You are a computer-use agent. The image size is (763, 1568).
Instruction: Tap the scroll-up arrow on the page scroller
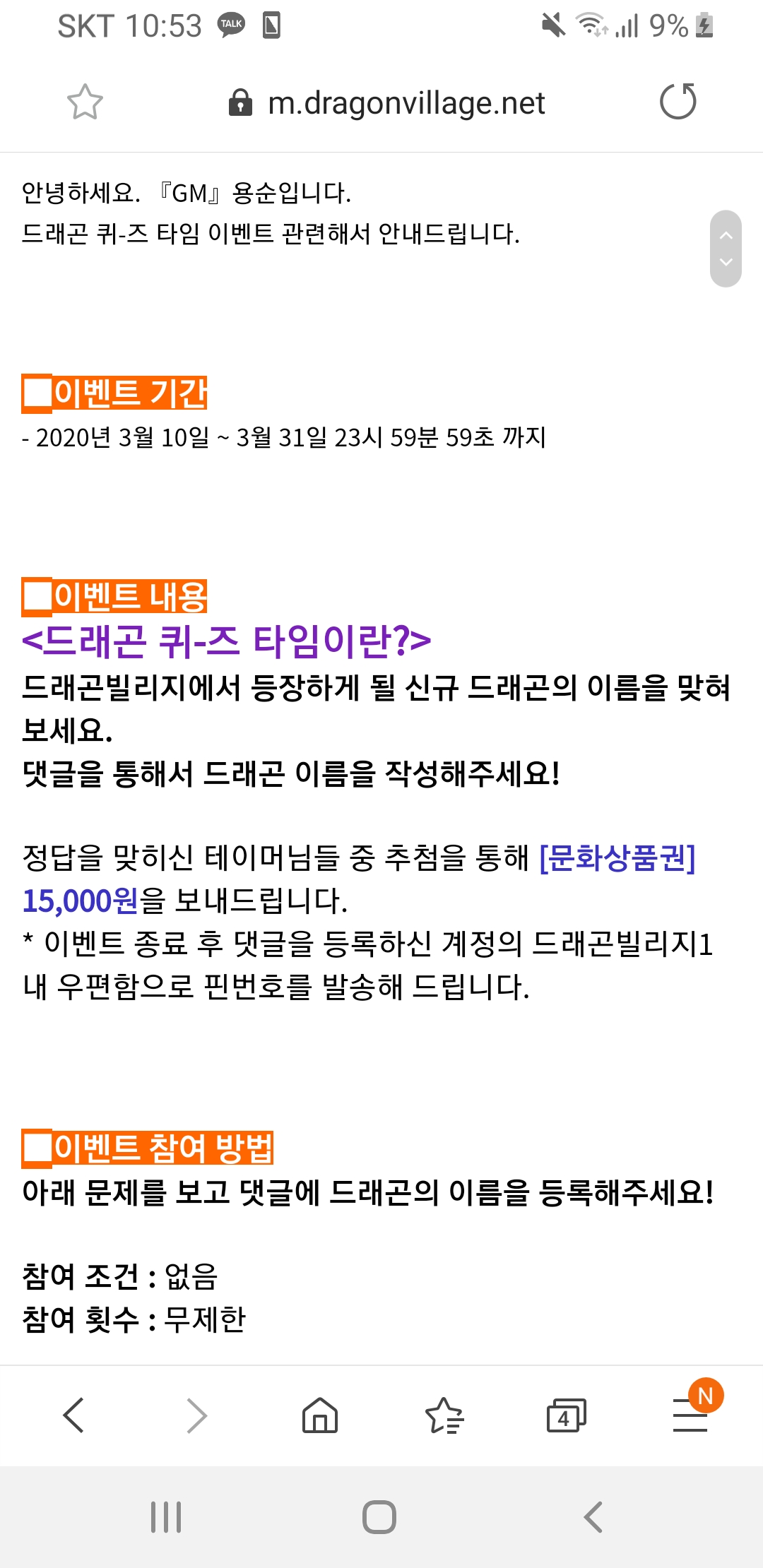click(726, 235)
